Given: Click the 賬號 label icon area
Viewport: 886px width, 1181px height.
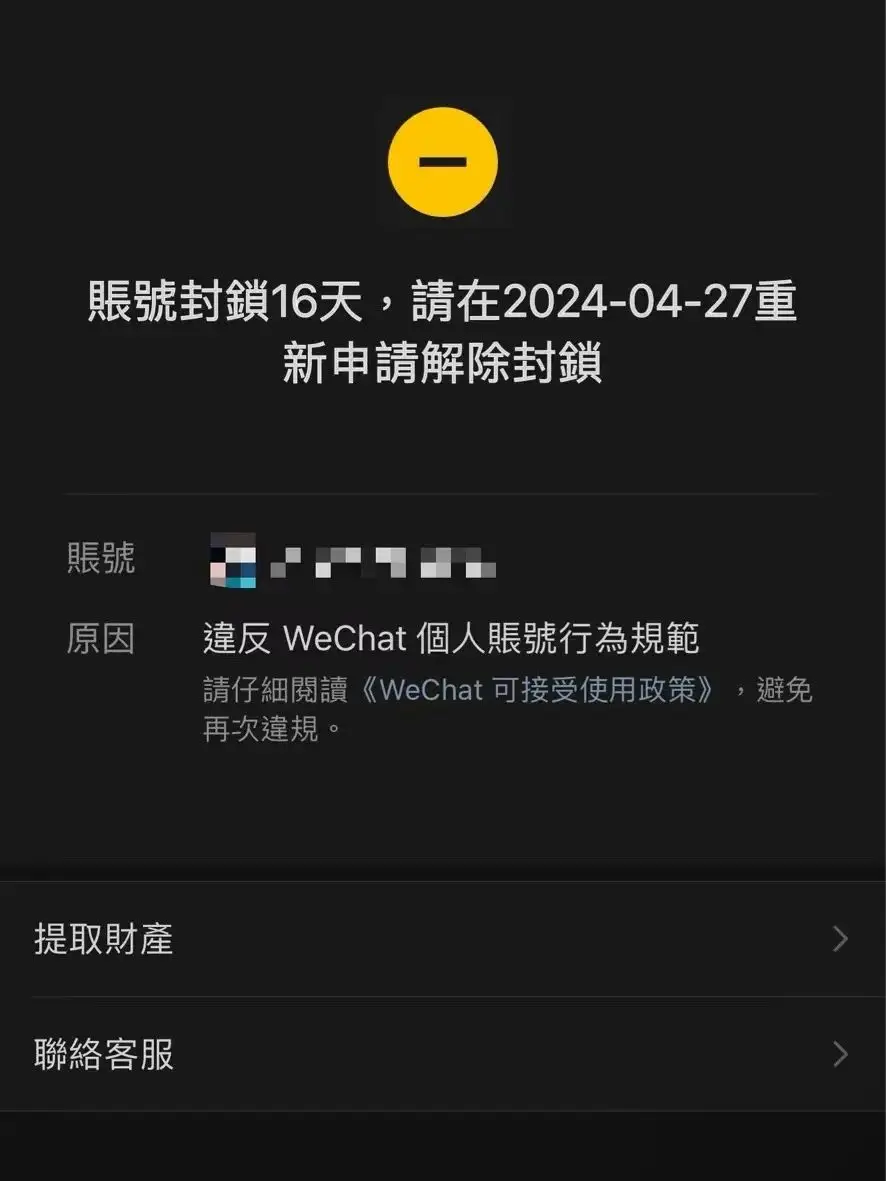Looking at the screenshot, I should [100, 560].
